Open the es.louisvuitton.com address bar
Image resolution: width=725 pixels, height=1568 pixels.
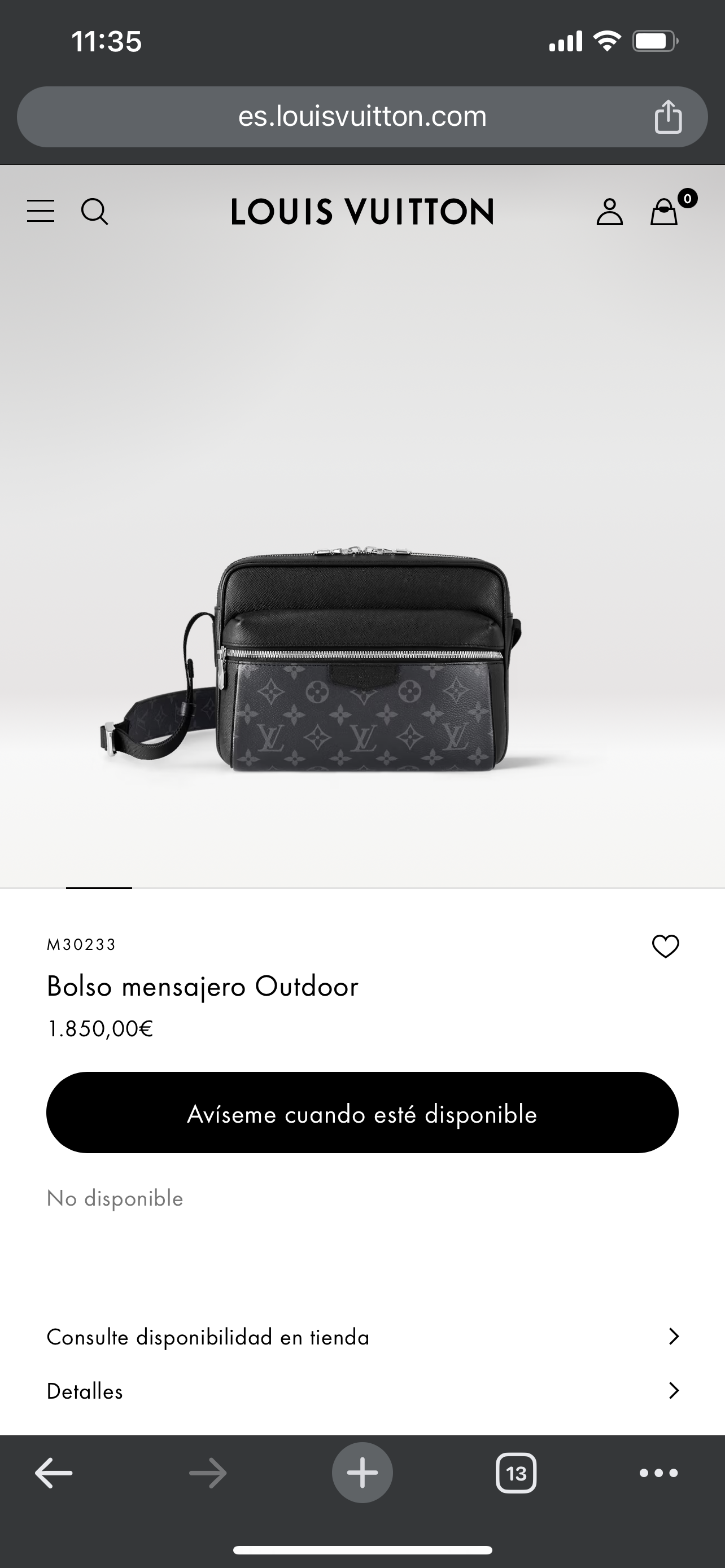point(362,116)
